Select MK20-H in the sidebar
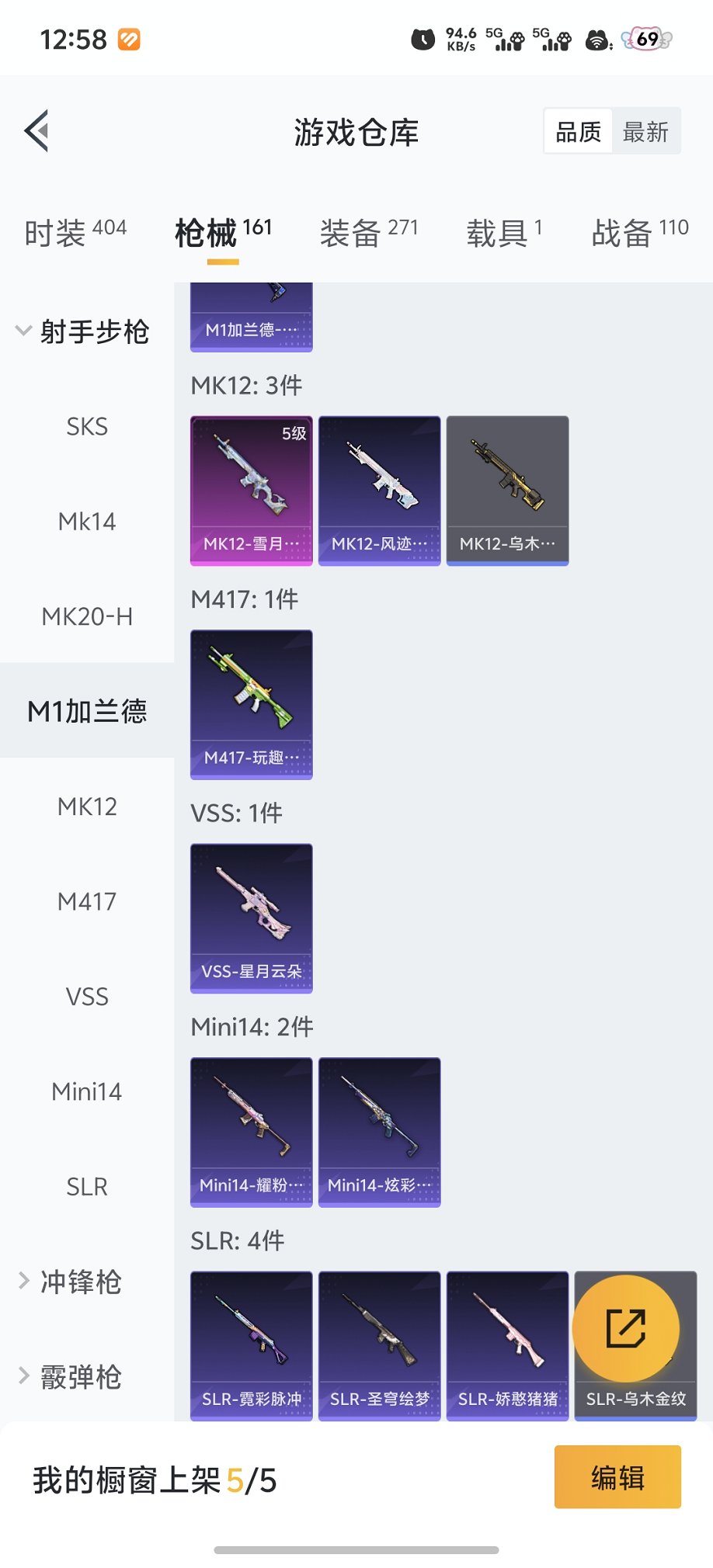The width and height of the screenshot is (713, 1568). [87, 616]
